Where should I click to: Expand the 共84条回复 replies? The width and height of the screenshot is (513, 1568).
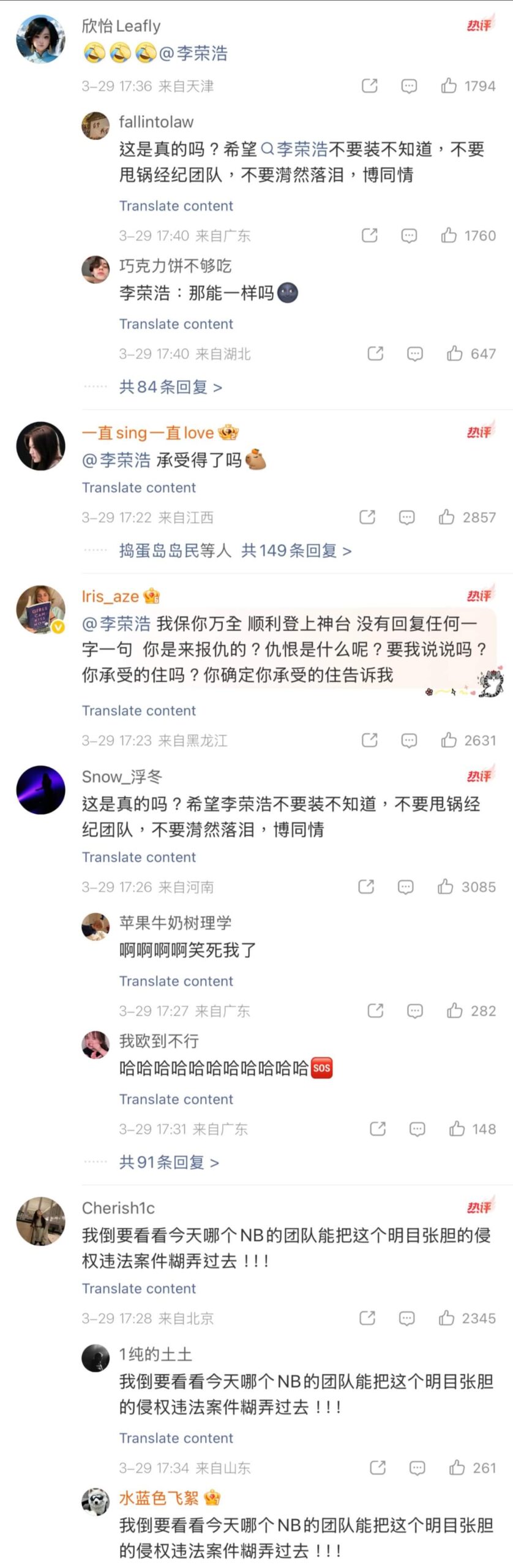tap(170, 387)
